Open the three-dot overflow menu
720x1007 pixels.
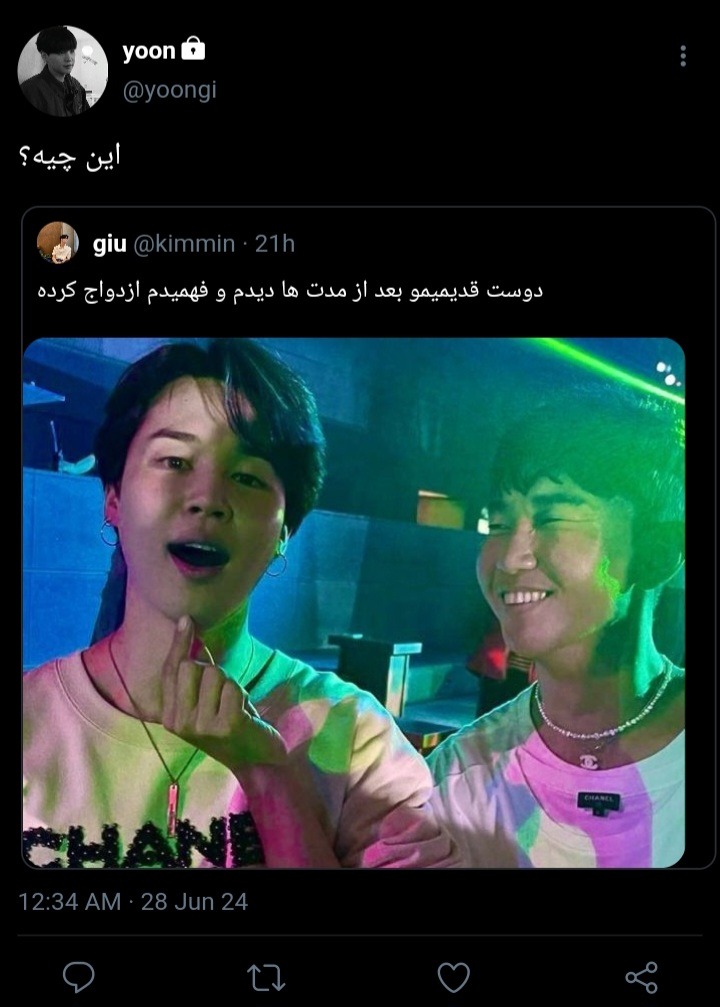point(683,56)
